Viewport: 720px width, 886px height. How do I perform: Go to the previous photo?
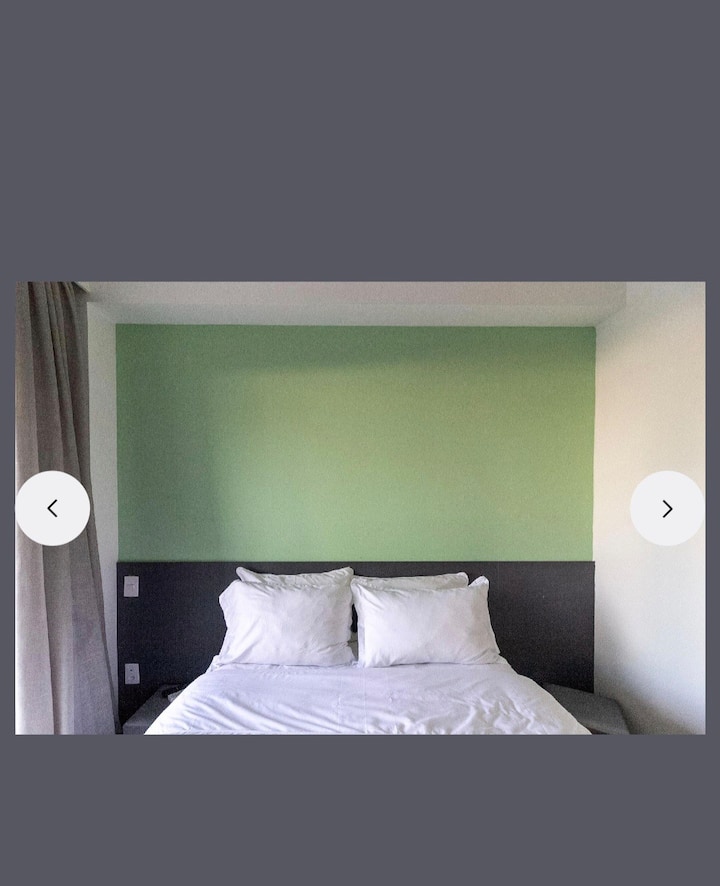tap(52, 508)
